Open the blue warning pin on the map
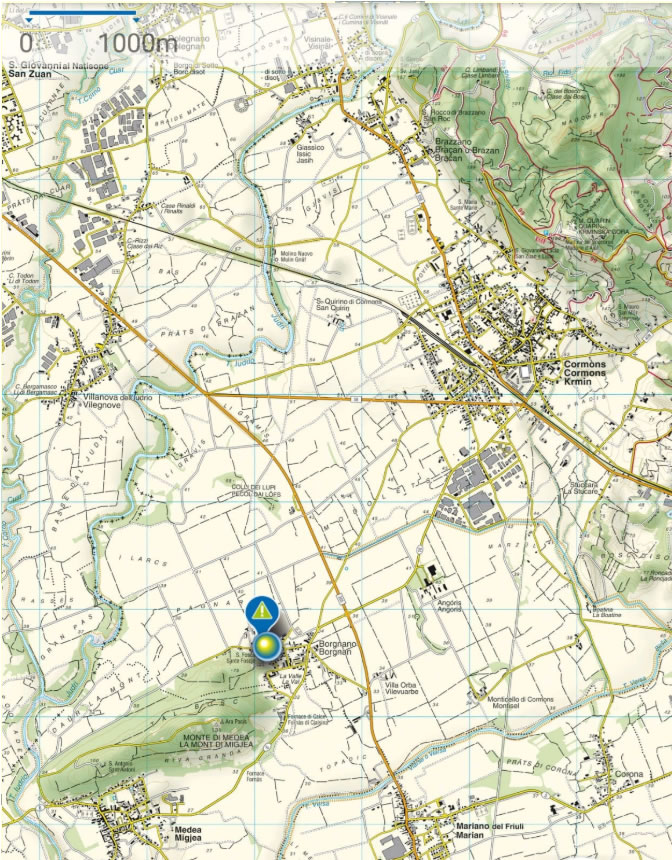 tap(261, 609)
